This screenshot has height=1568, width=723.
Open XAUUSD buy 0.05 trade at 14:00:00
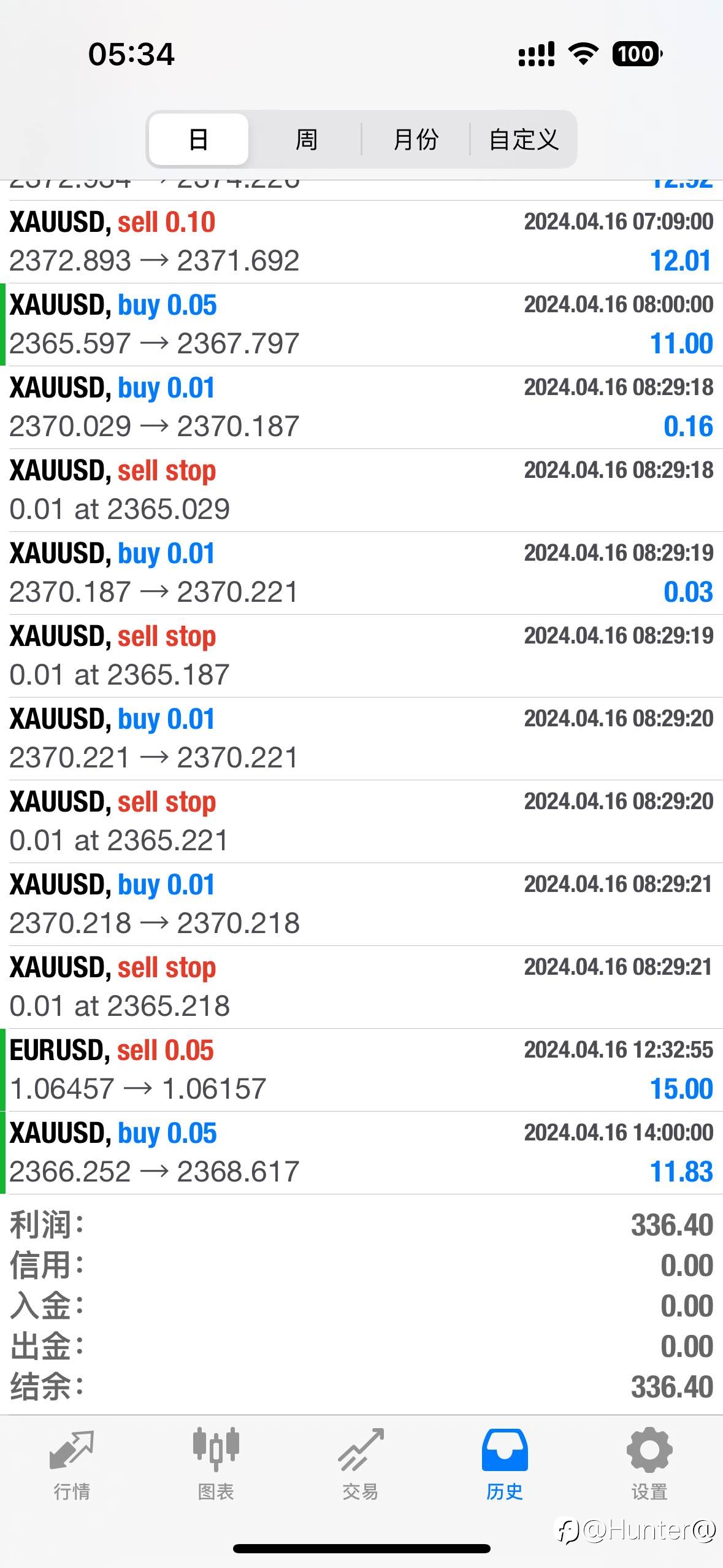pyautogui.click(x=361, y=1153)
